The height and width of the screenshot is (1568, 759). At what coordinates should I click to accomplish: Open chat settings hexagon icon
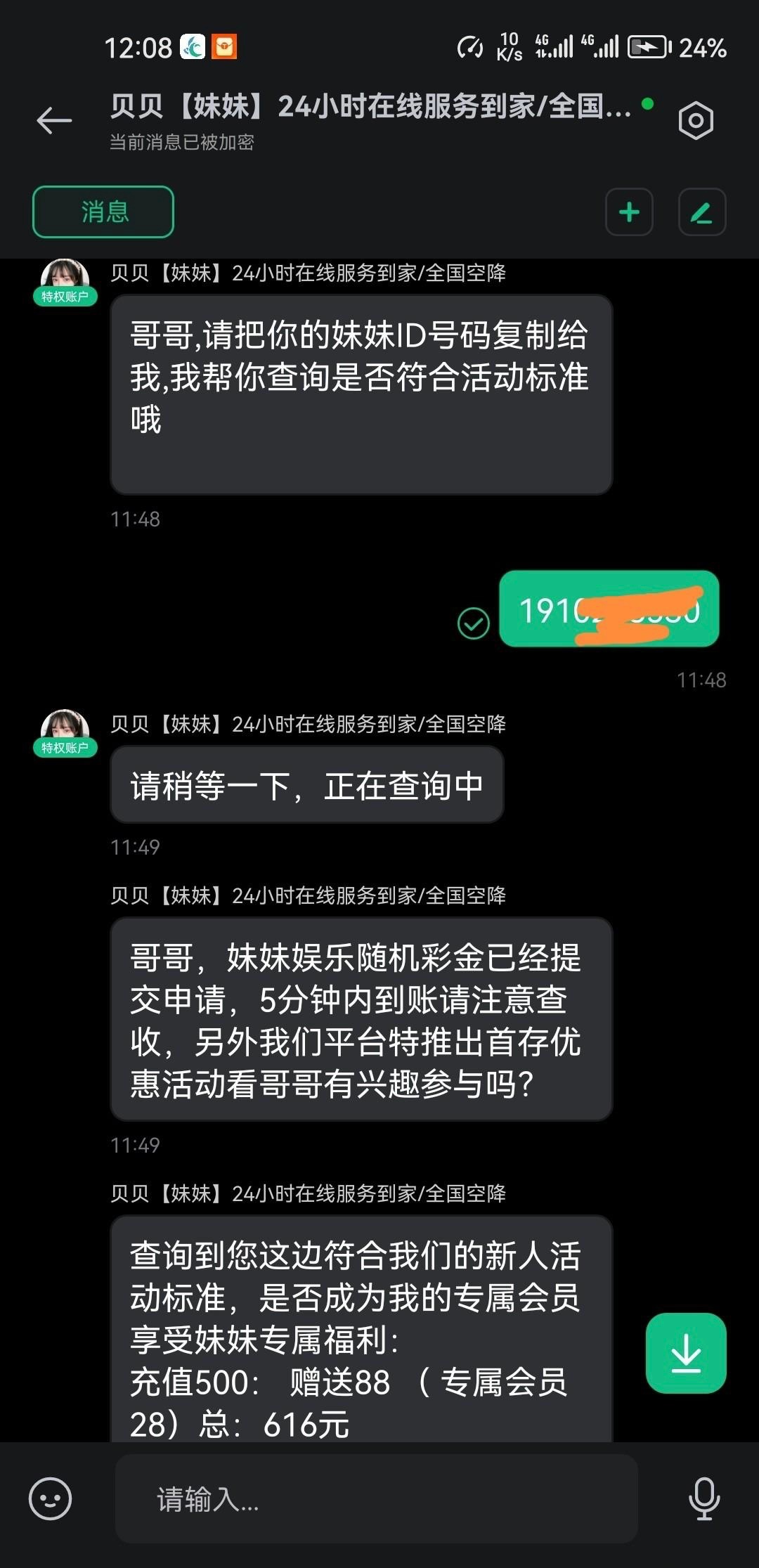(696, 120)
